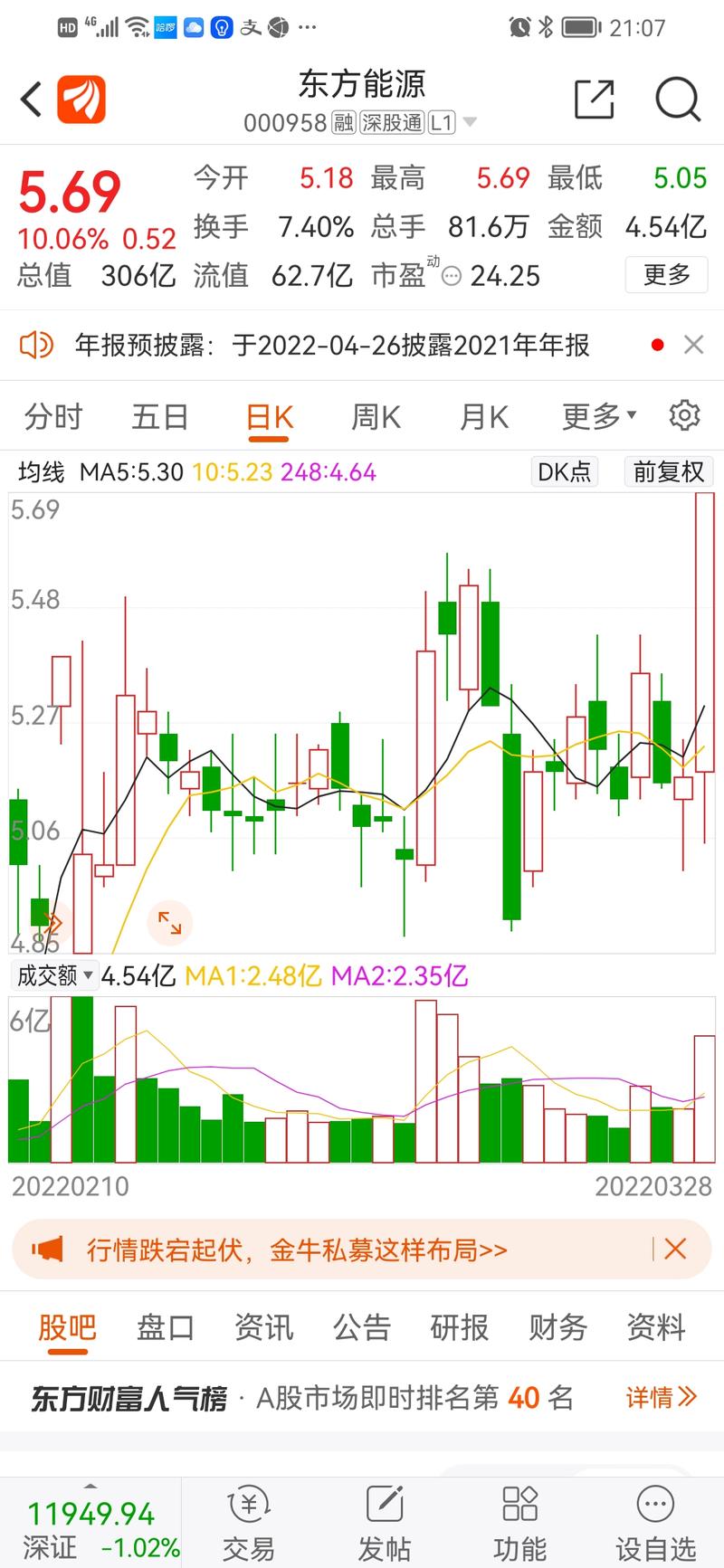The image size is (724, 1568).
Task: Toggle the DK点 indicator
Action: pos(564,471)
